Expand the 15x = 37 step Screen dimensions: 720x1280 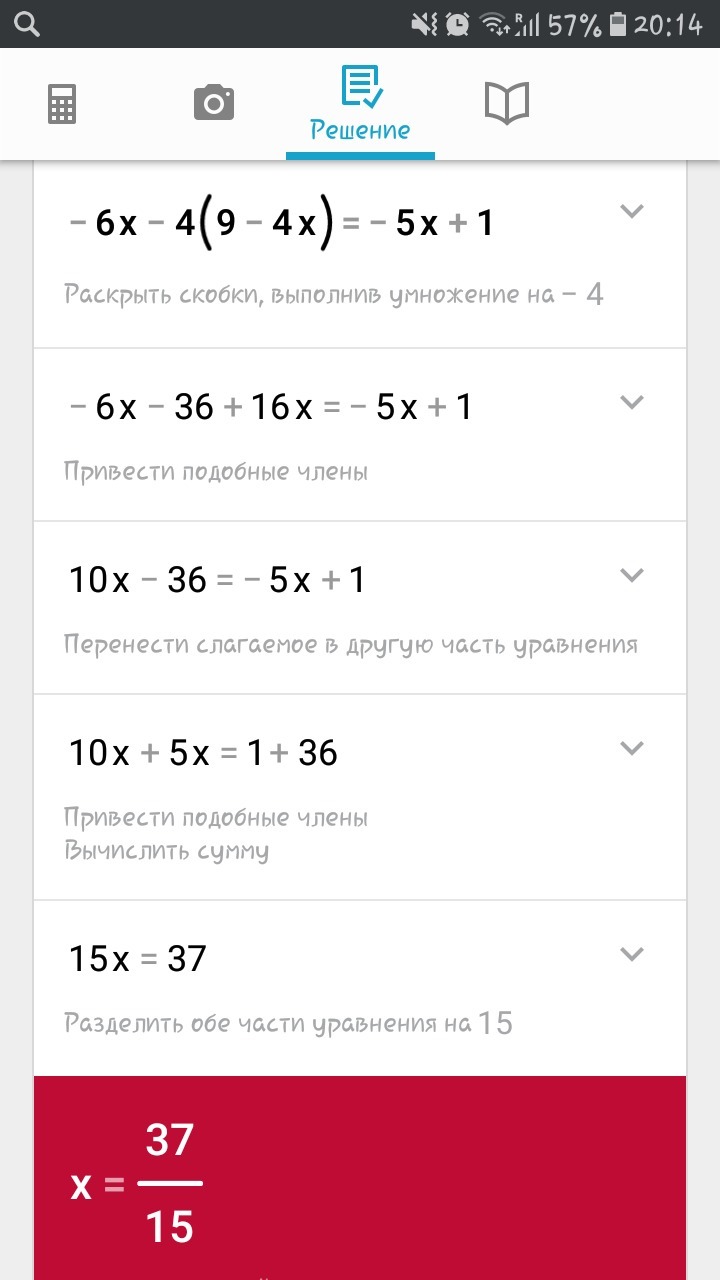pyautogui.click(x=631, y=954)
